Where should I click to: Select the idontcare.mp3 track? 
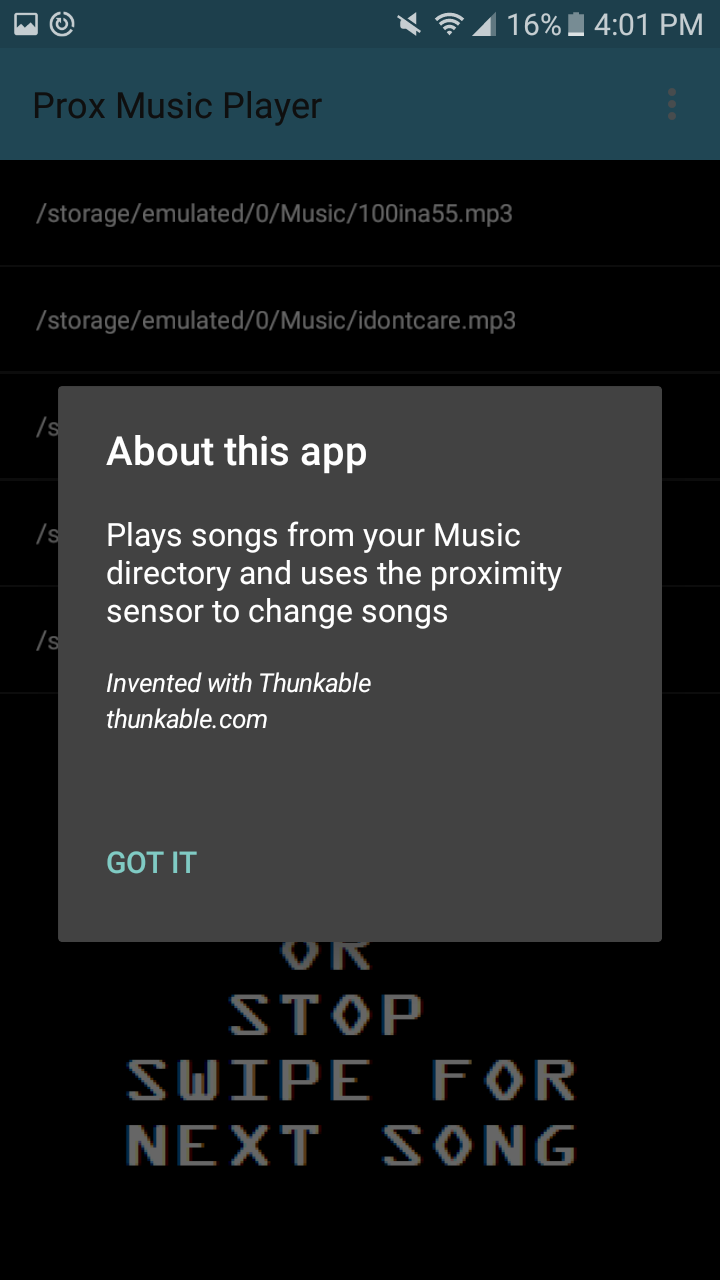pyautogui.click(x=277, y=320)
